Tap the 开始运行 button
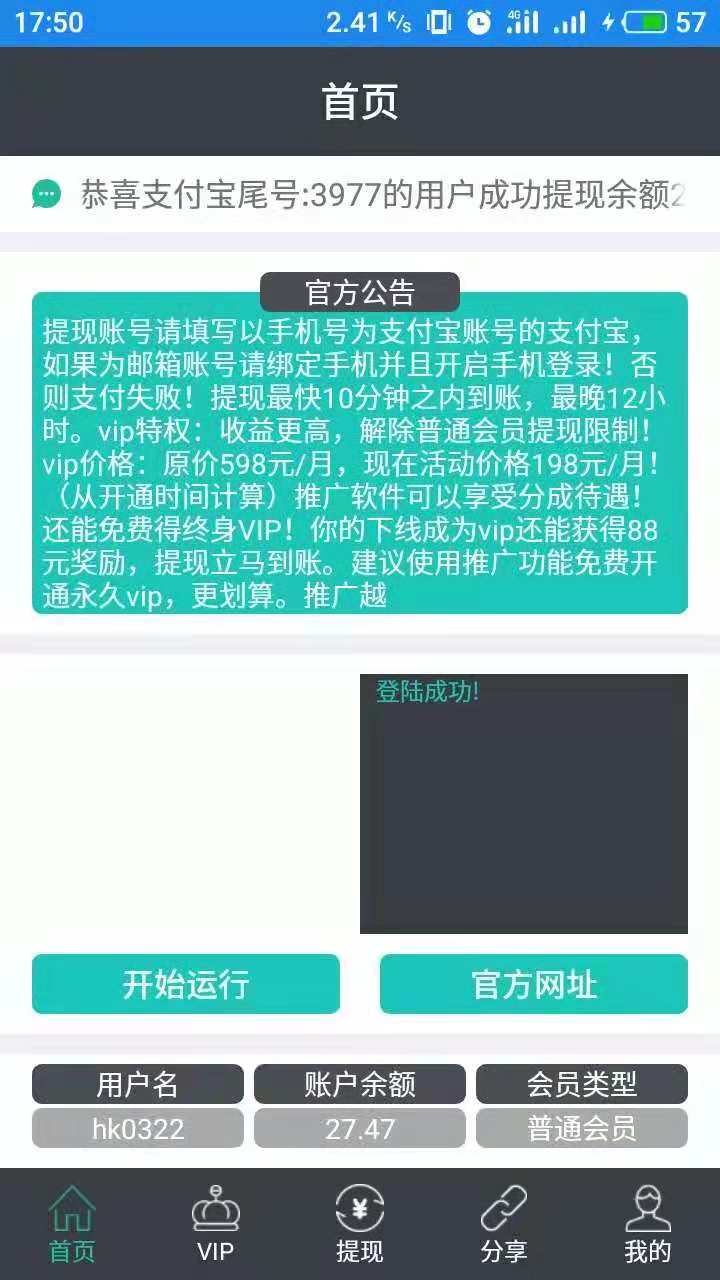The height and width of the screenshot is (1280, 720). tap(186, 984)
